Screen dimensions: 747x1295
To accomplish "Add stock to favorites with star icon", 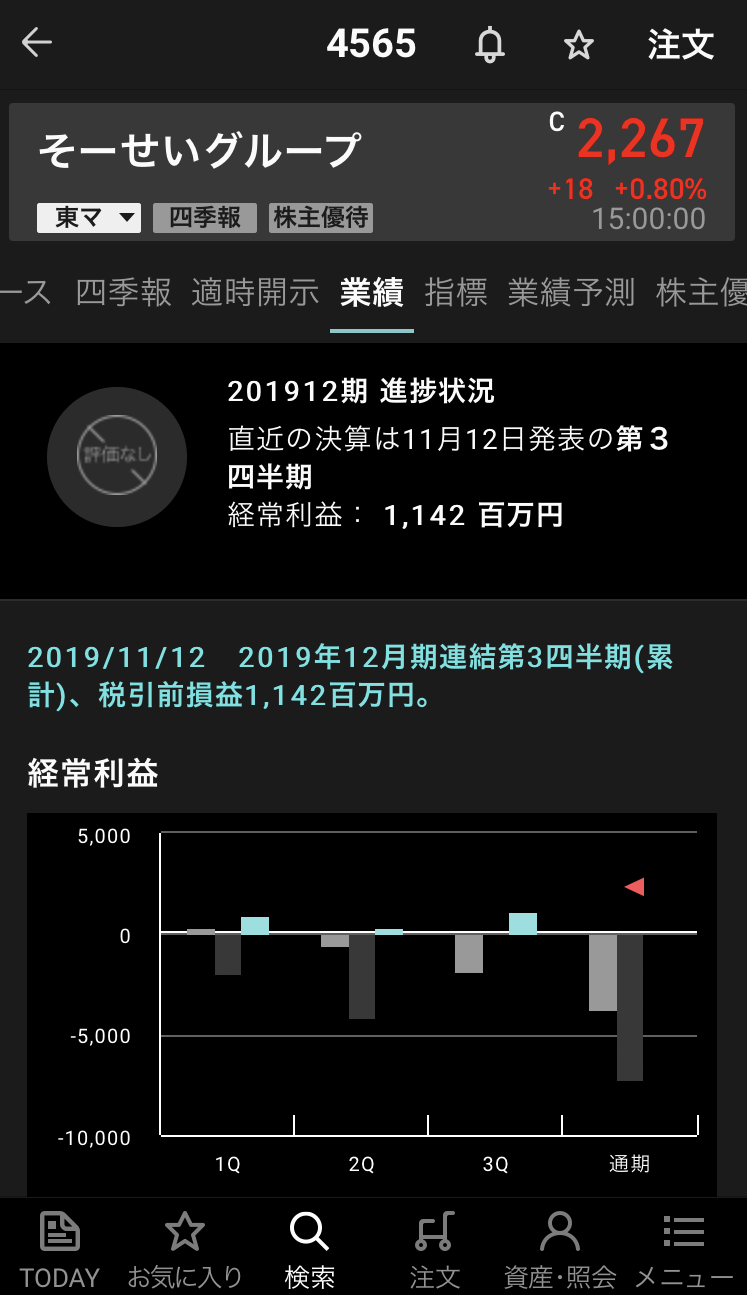I will pyautogui.click(x=579, y=45).
